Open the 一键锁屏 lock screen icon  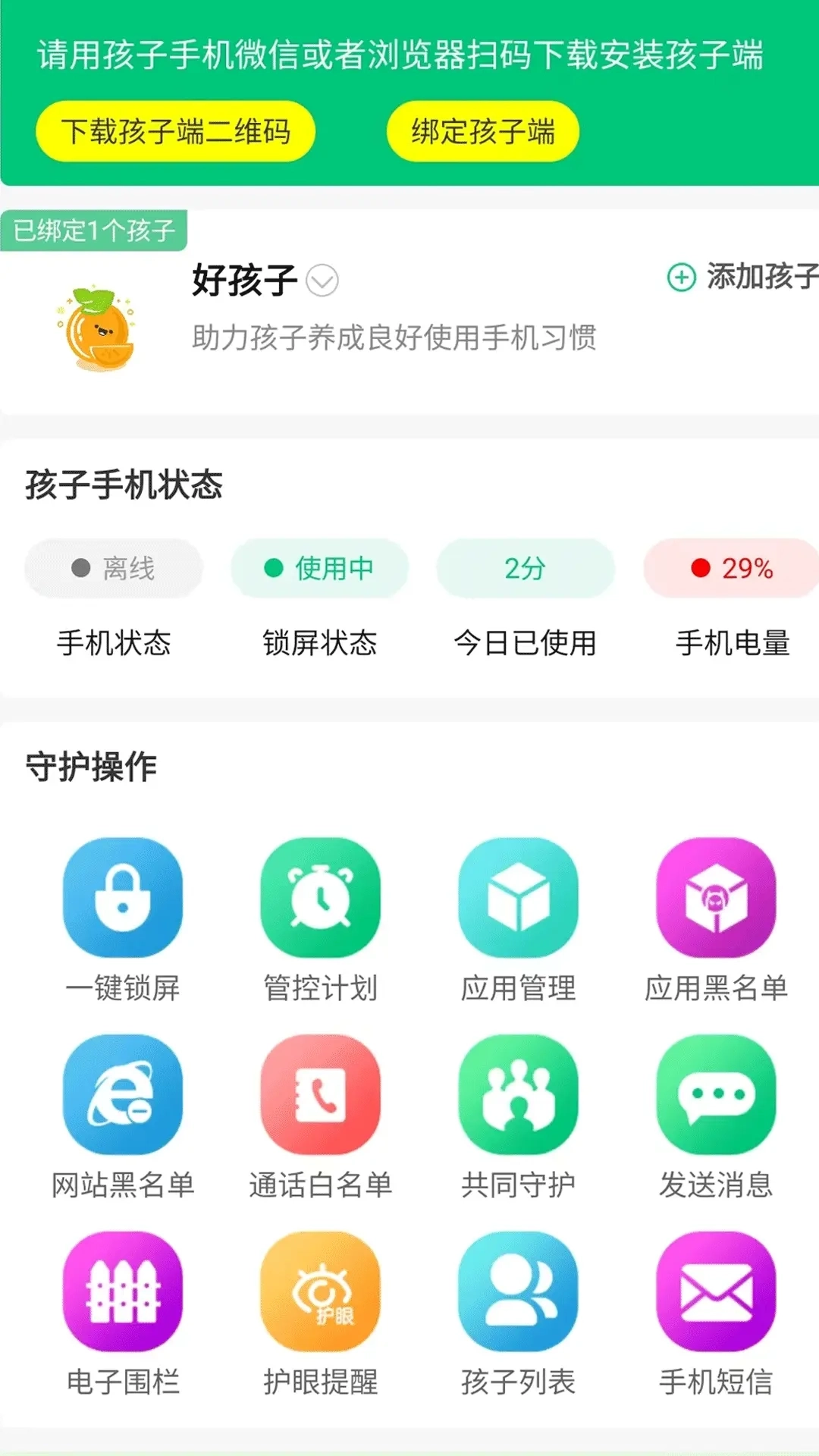(124, 899)
